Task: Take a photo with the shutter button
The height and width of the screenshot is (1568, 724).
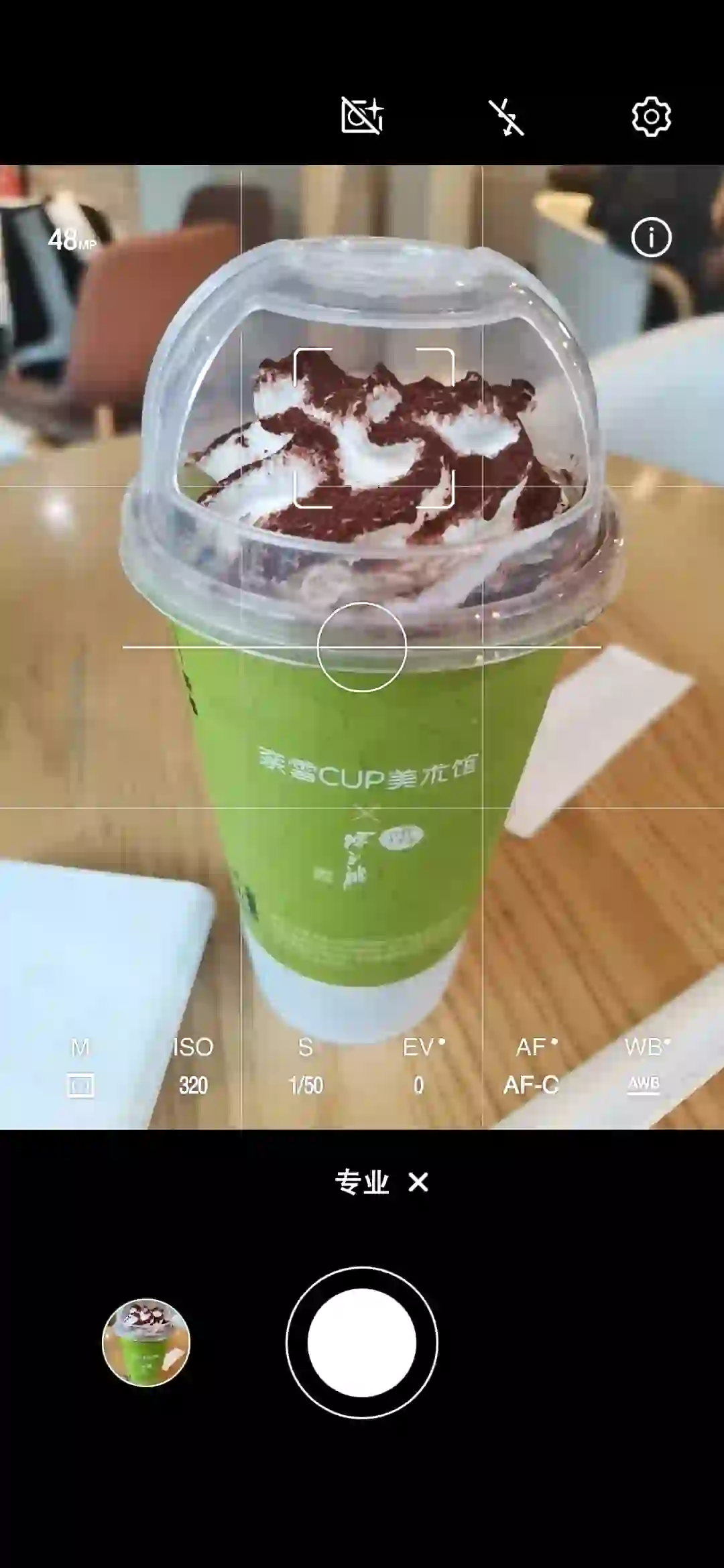Action: (362, 1342)
